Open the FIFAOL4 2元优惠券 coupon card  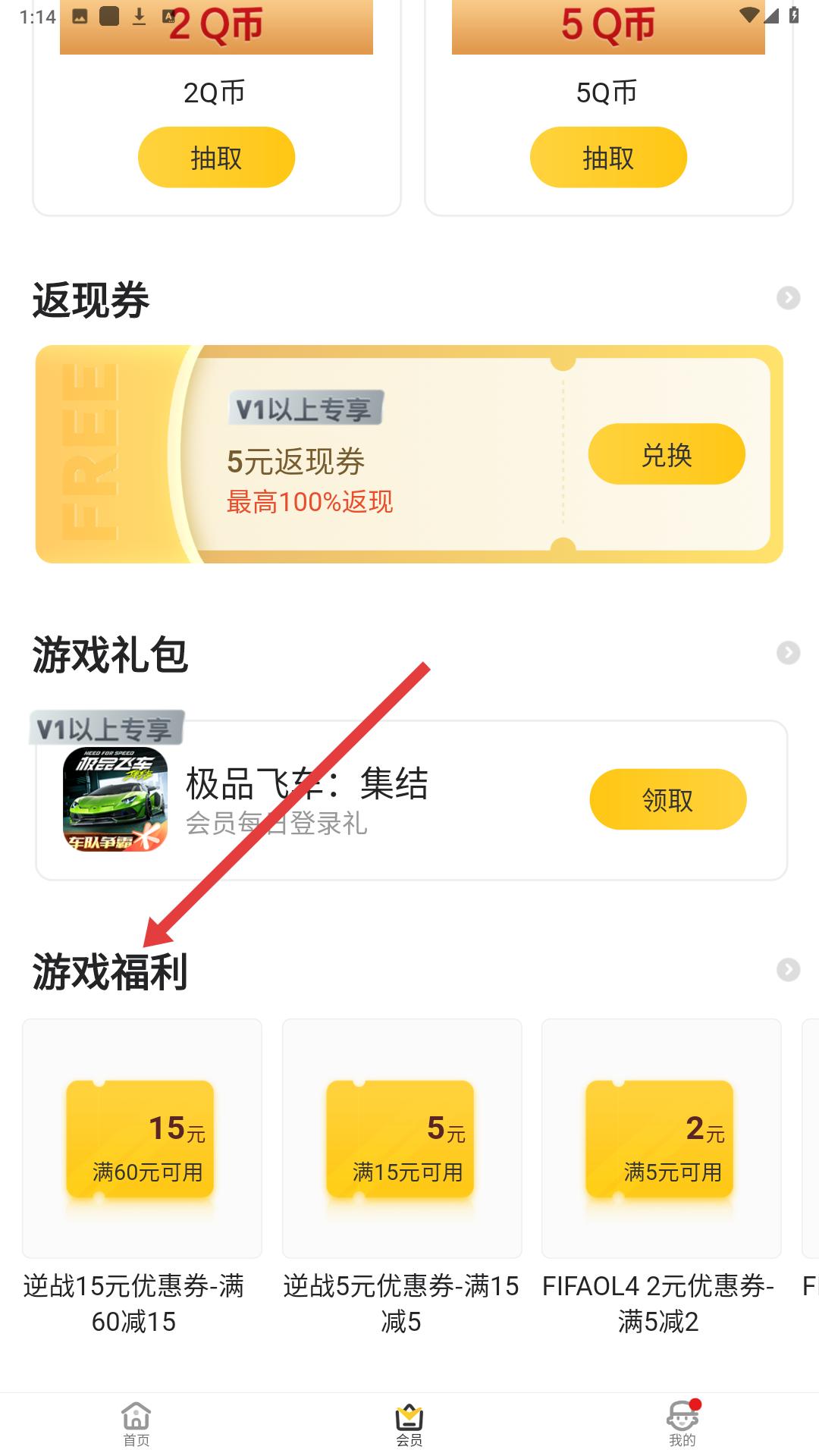click(661, 1137)
